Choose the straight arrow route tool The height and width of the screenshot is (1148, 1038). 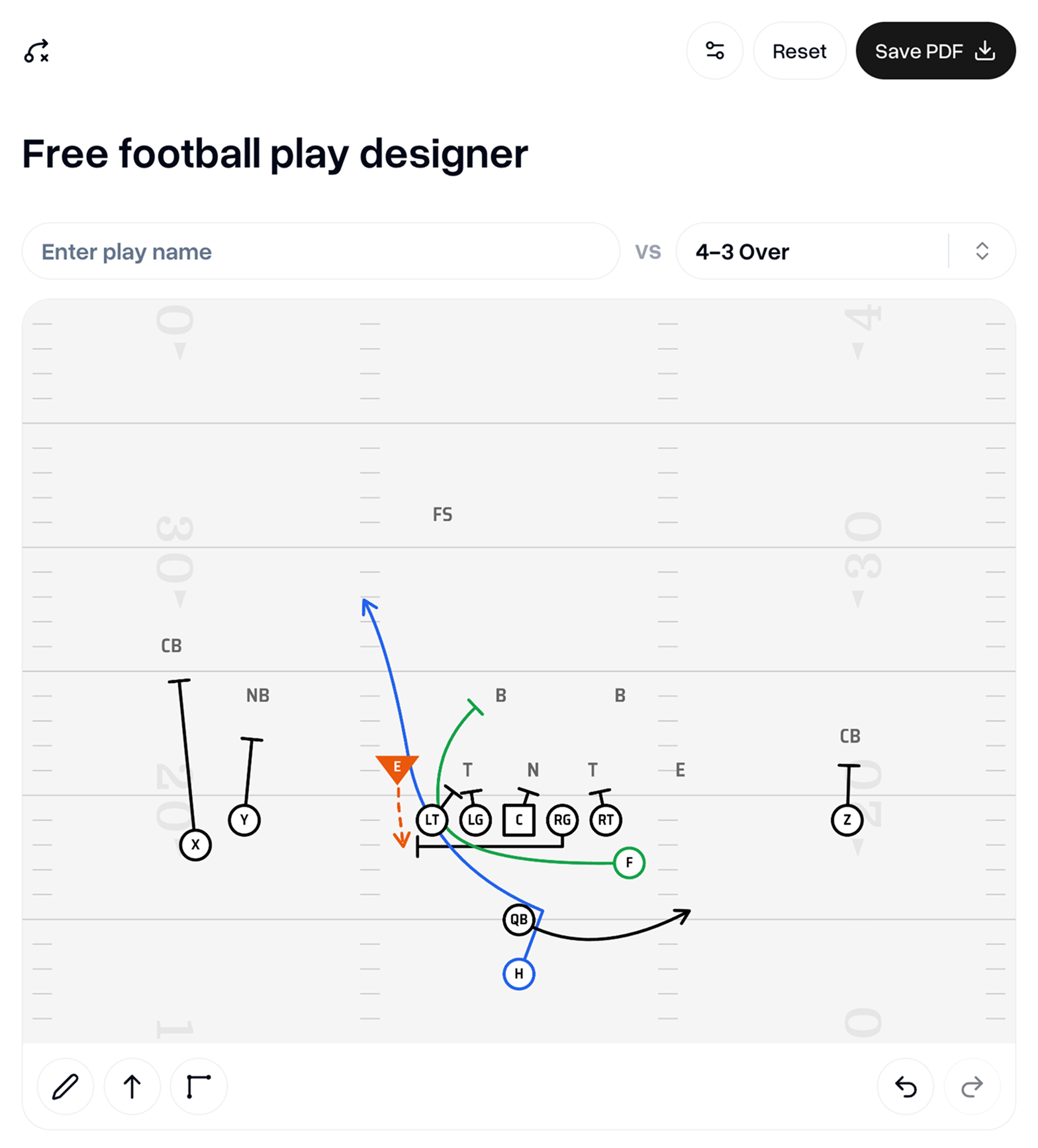(x=132, y=1086)
